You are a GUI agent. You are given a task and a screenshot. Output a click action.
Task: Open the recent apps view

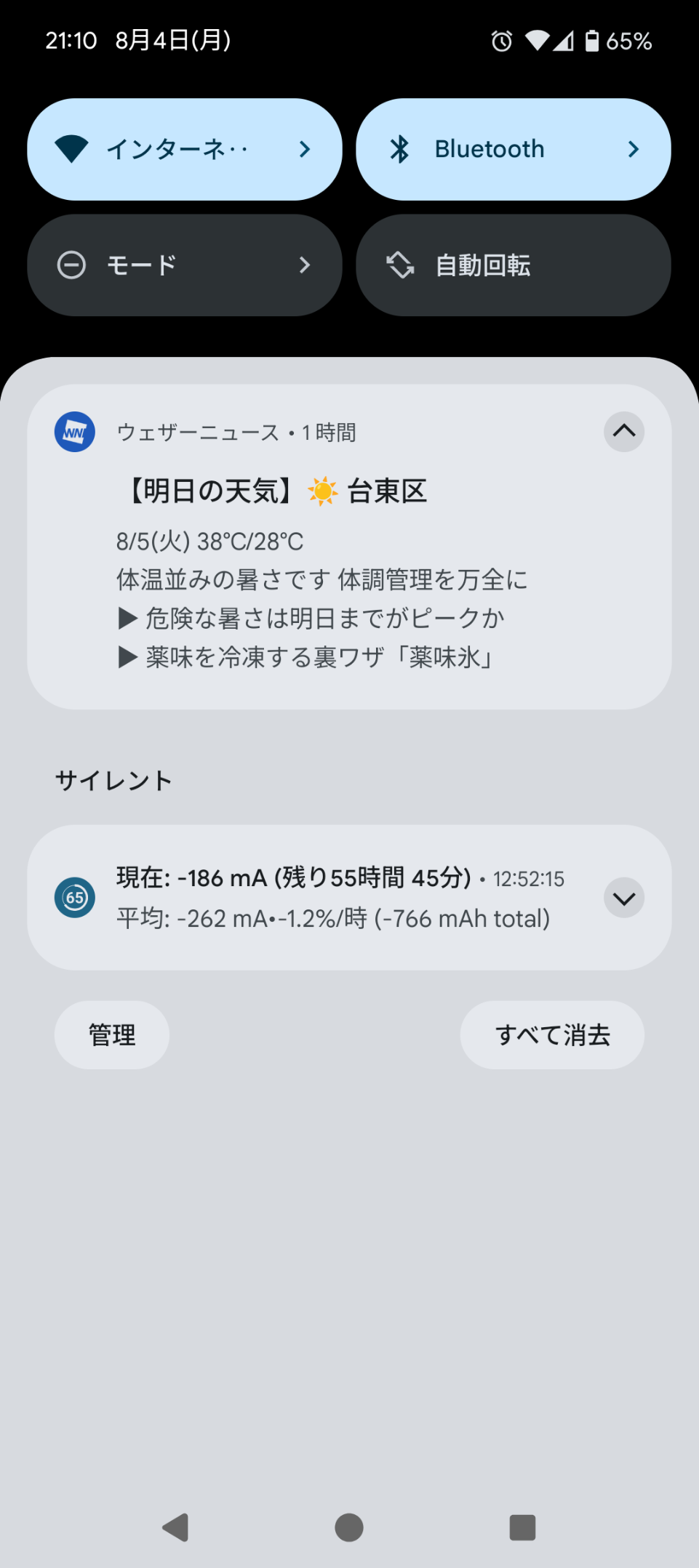(x=522, y=1527)
